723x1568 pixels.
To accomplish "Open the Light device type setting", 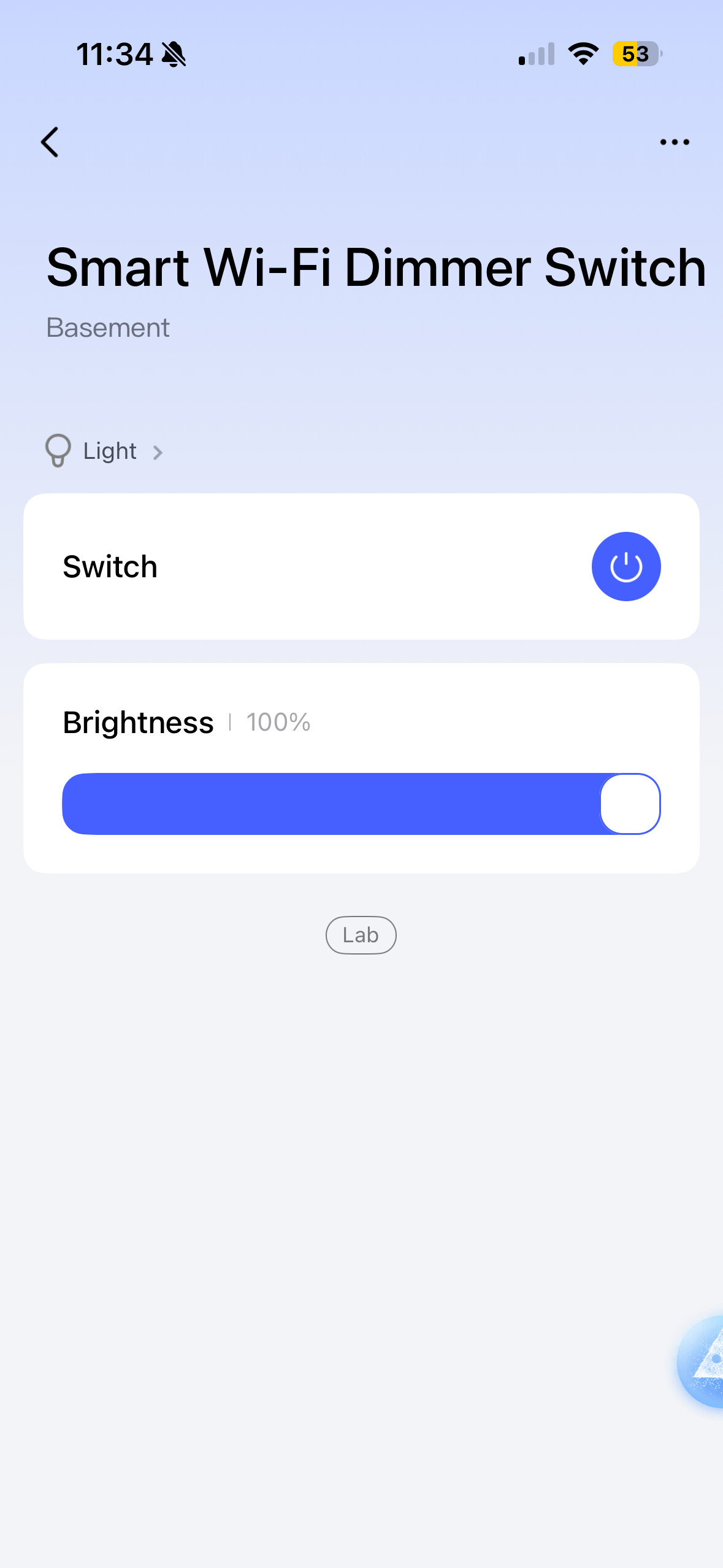I will (x=104, y=452).
